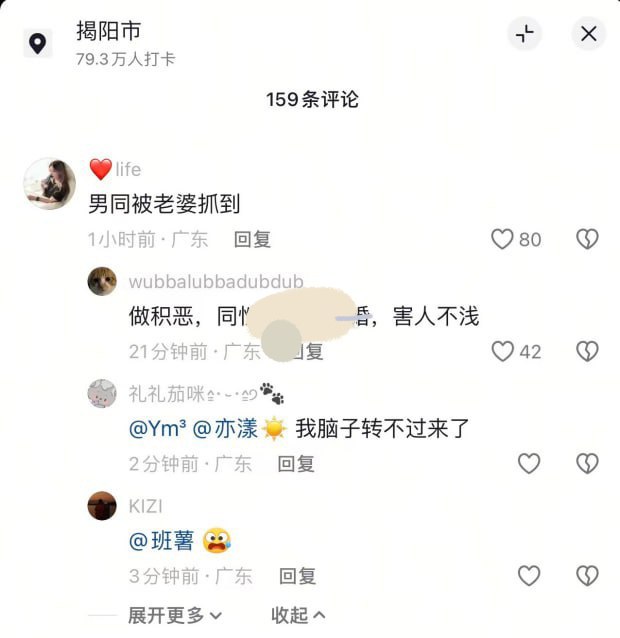Open the mentioned user @Ym³
This screenshot has height=638, width=620.
(154, 430)
